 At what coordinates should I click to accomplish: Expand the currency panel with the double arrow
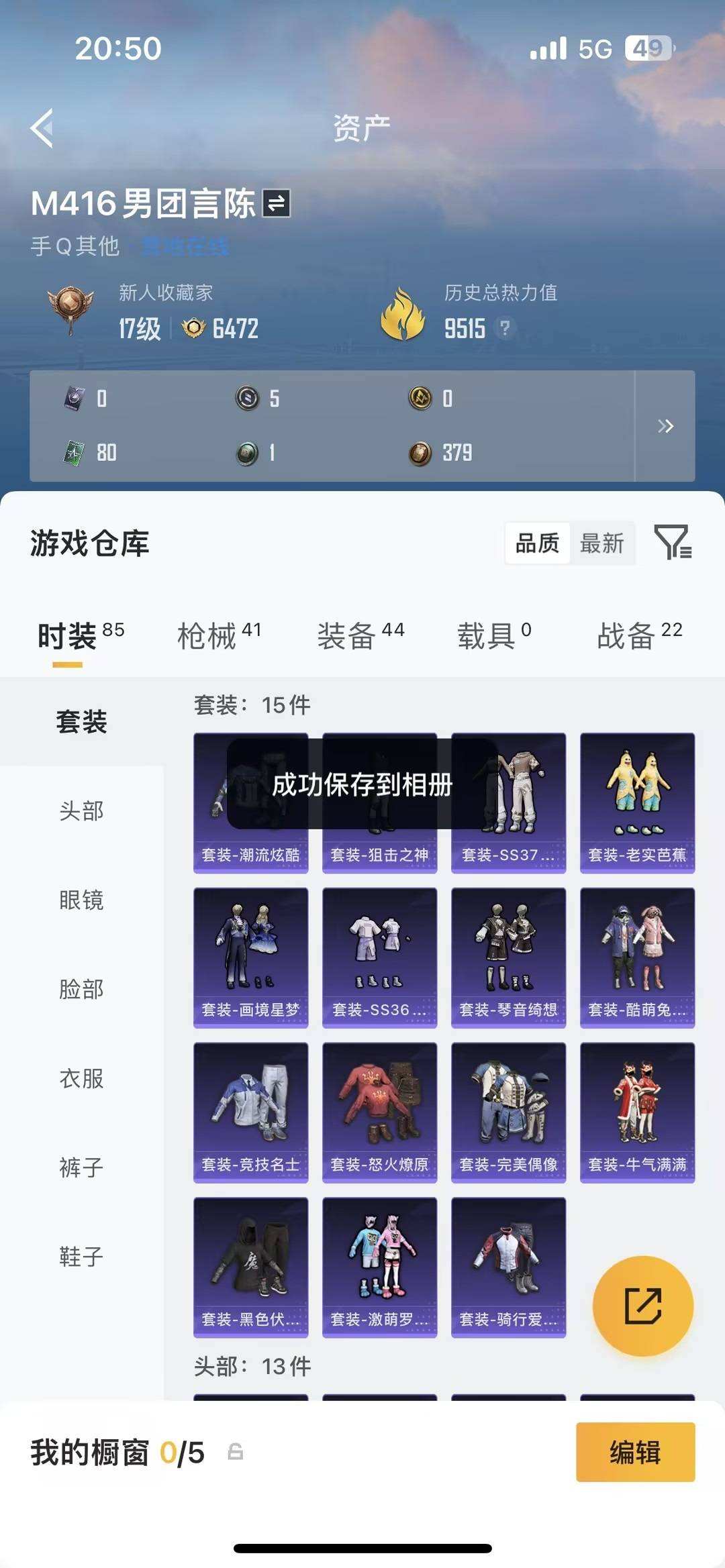(x=665, y=426)
